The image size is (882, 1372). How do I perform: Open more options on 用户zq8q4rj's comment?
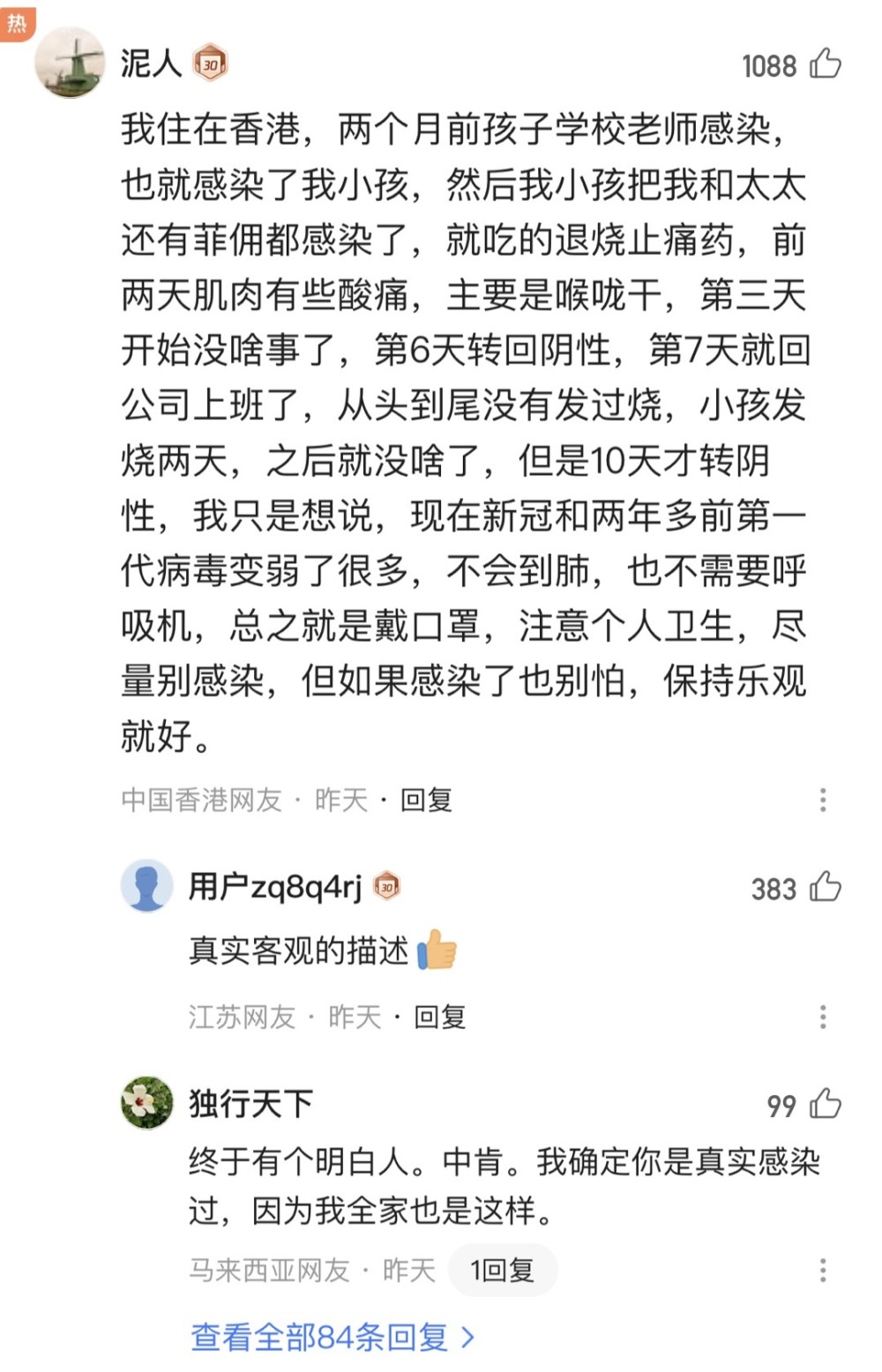coord(823,1017)
